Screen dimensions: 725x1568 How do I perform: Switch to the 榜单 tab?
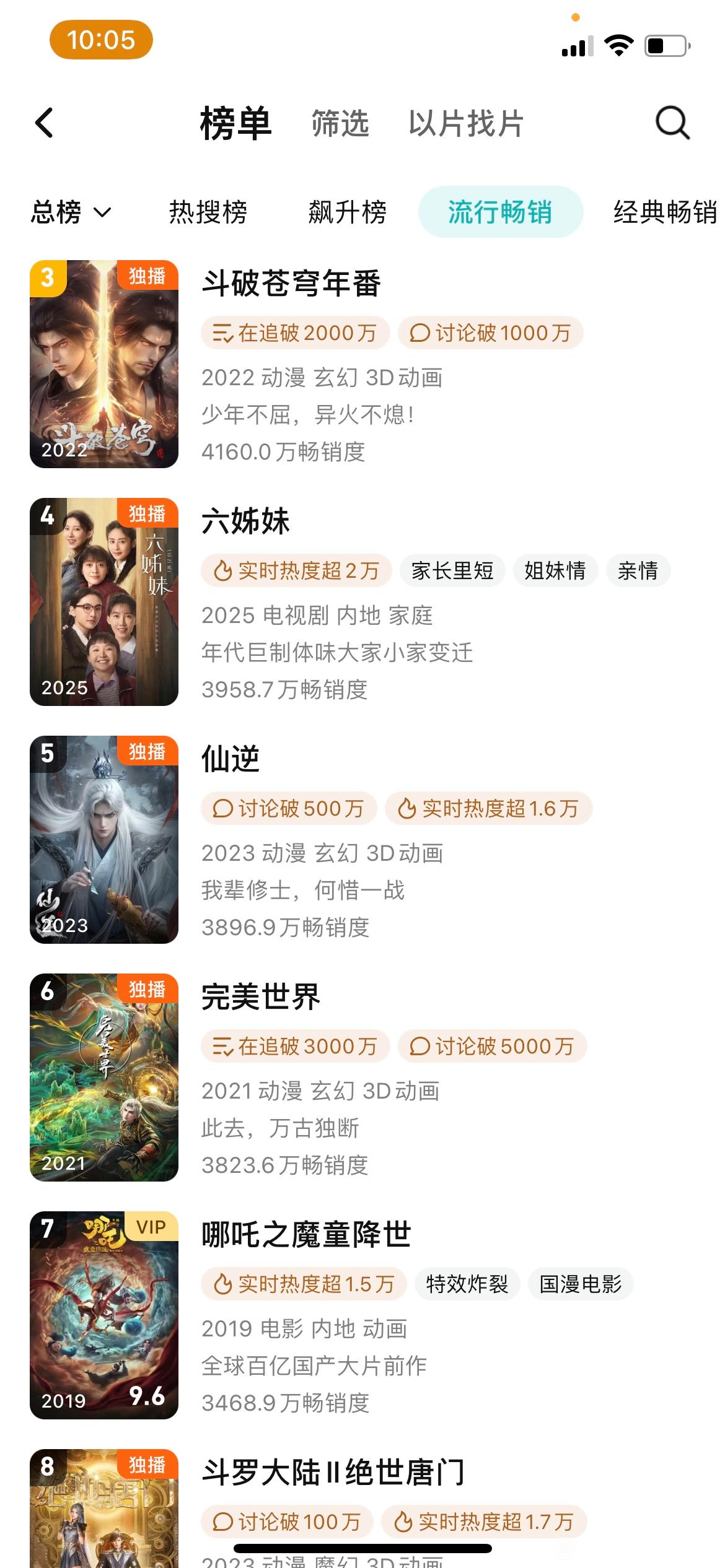(x=235, y=123)
